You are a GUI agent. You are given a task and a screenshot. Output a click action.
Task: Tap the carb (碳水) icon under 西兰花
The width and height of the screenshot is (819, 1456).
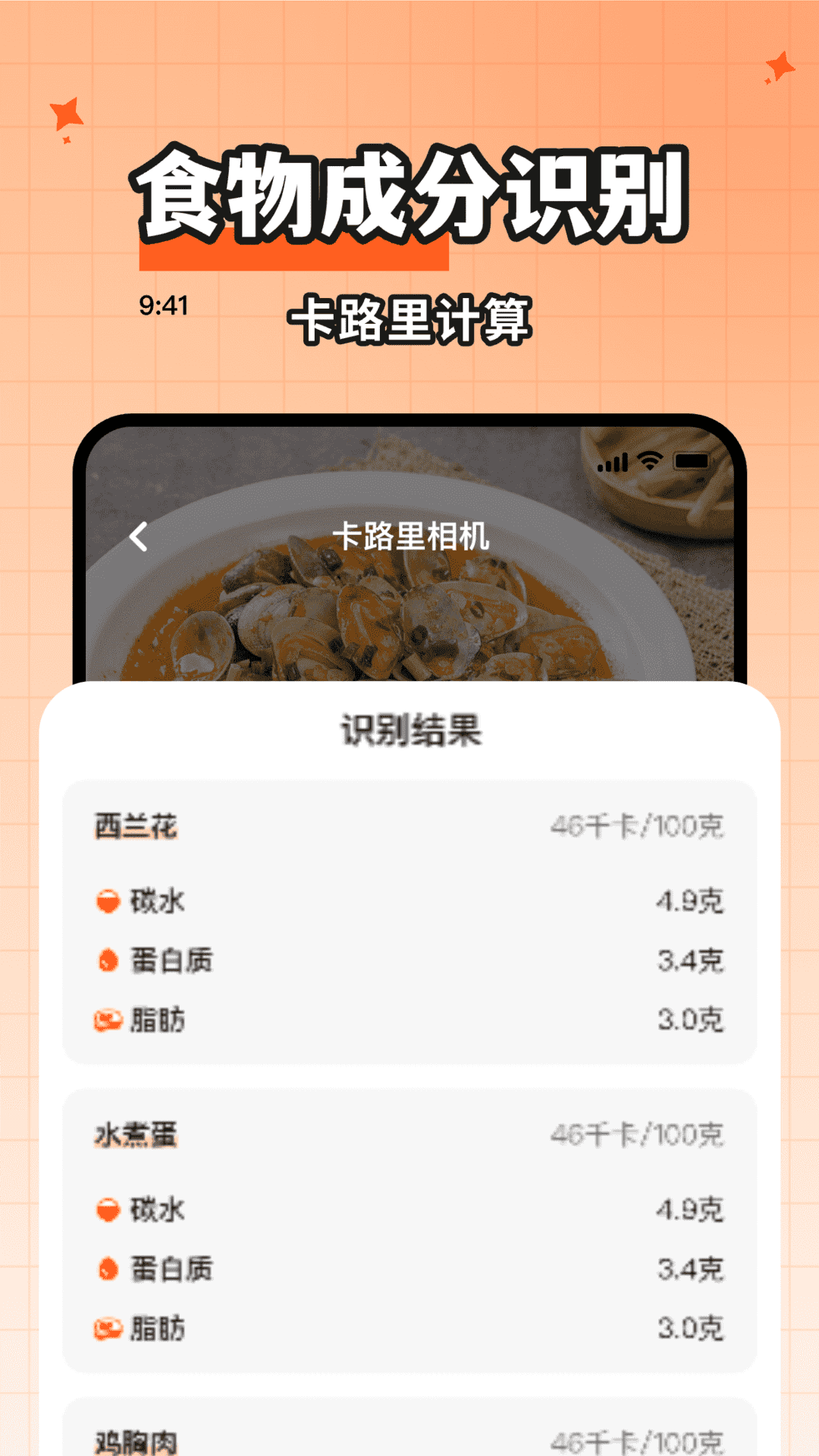[x=108, y=902]
